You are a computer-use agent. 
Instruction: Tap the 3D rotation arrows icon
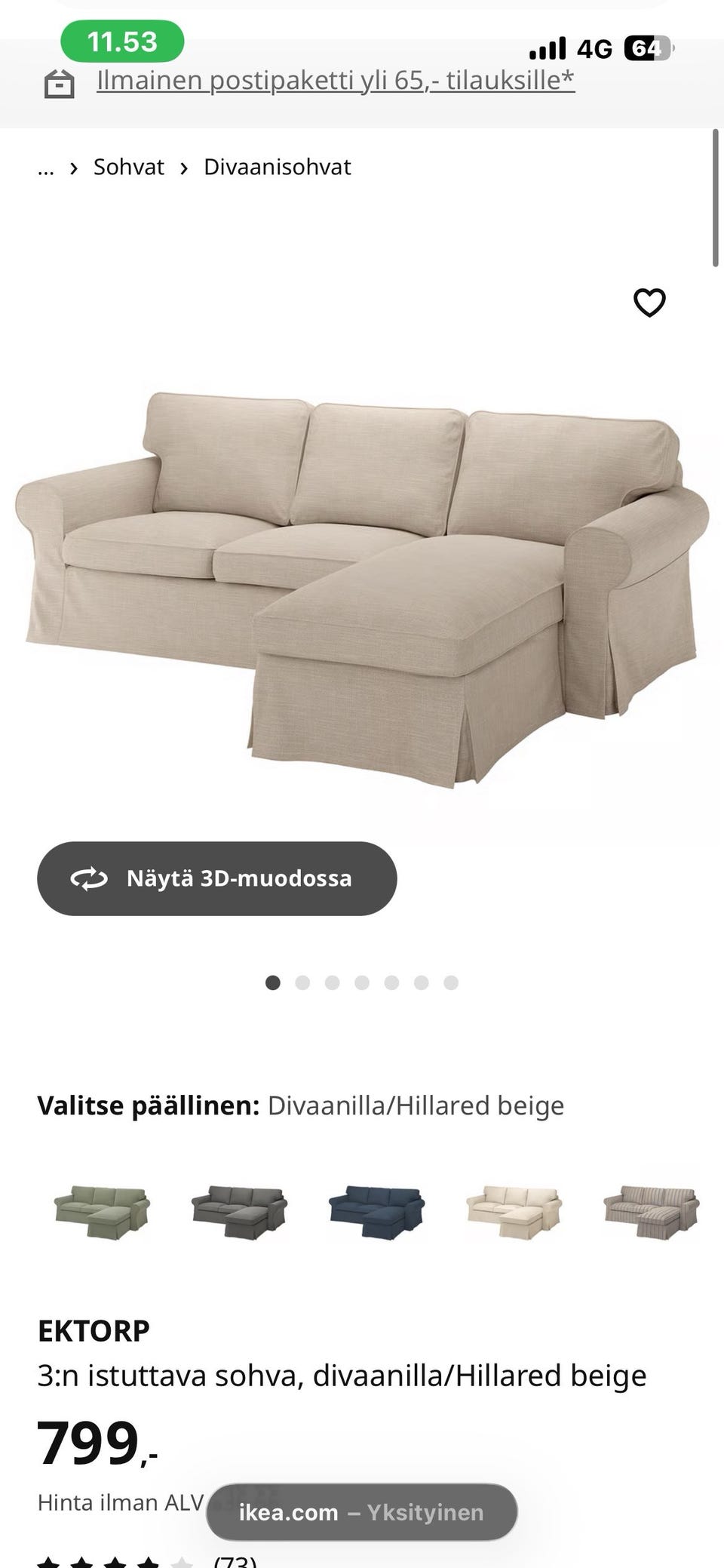(x=88, y=878)
